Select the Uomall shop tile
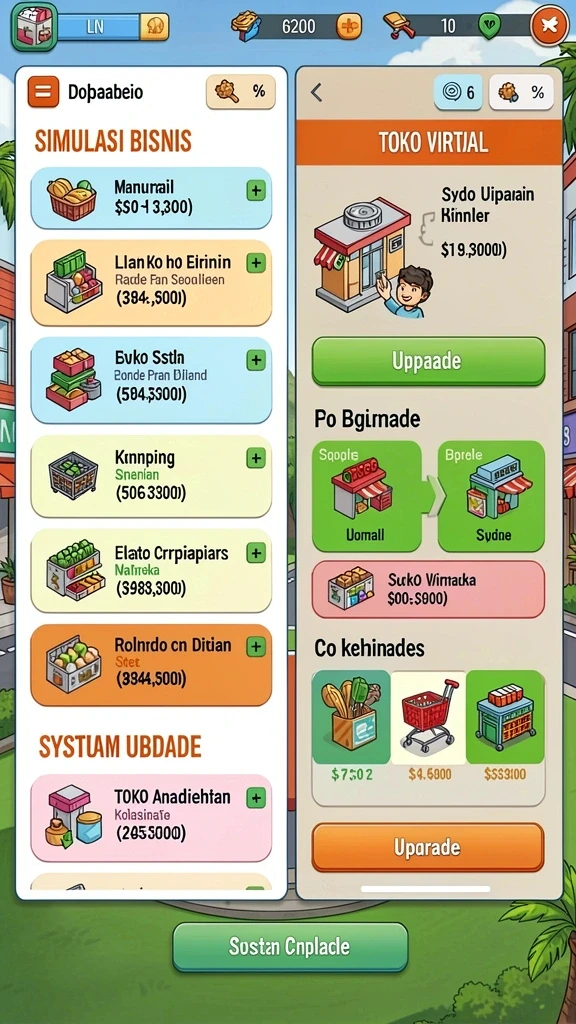Screen dimensions: 576x1024 click(x=366, y=496)
